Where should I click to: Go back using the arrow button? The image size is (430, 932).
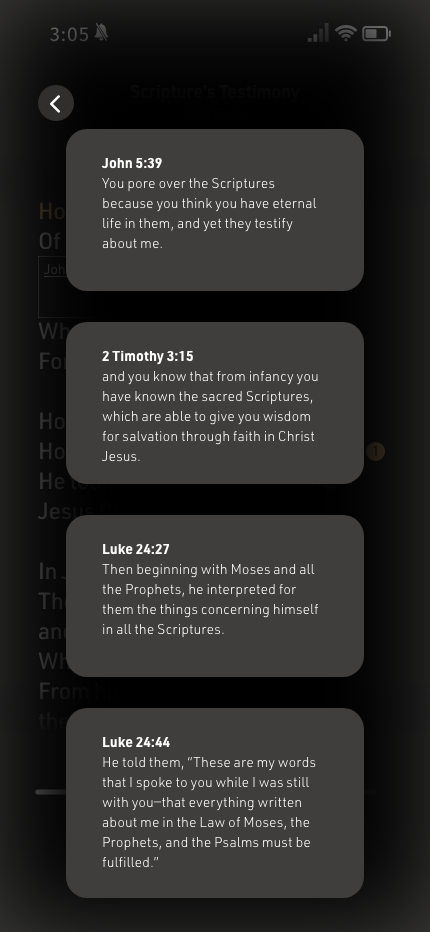(56, 103)
